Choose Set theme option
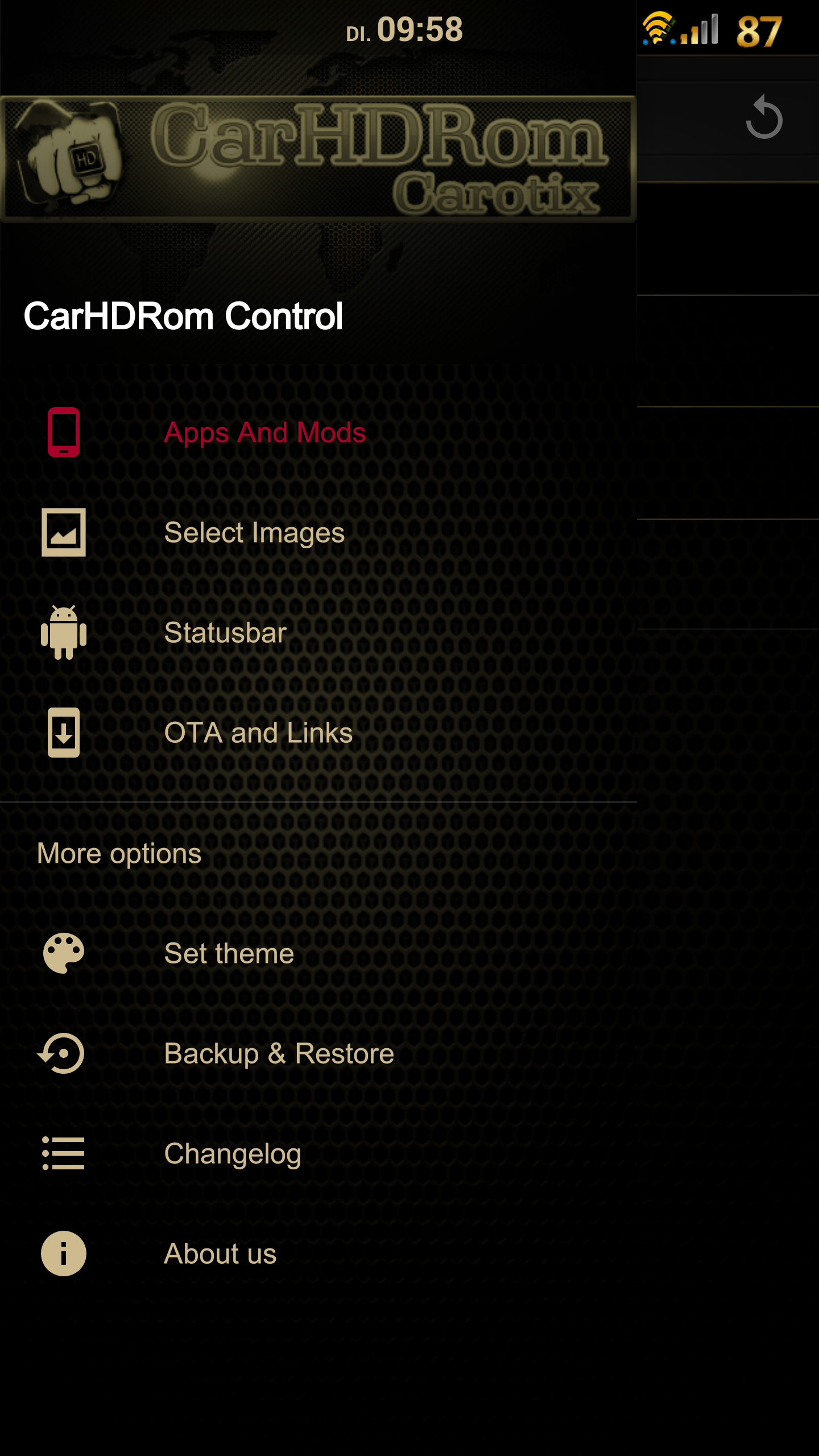This screenshot has height=1456, width=819. 318,953
